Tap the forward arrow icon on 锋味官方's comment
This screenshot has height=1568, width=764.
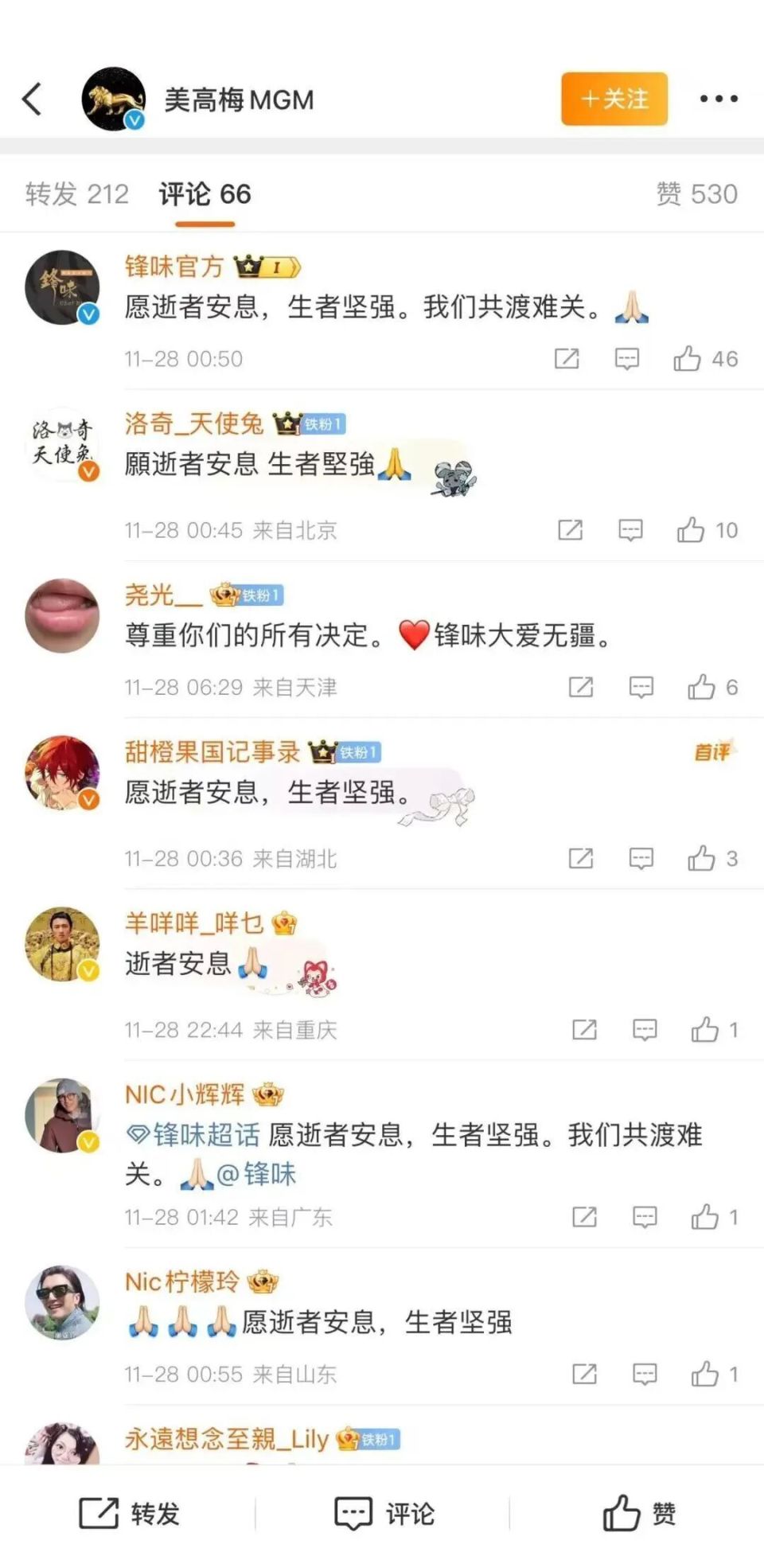tap(566, 359)
